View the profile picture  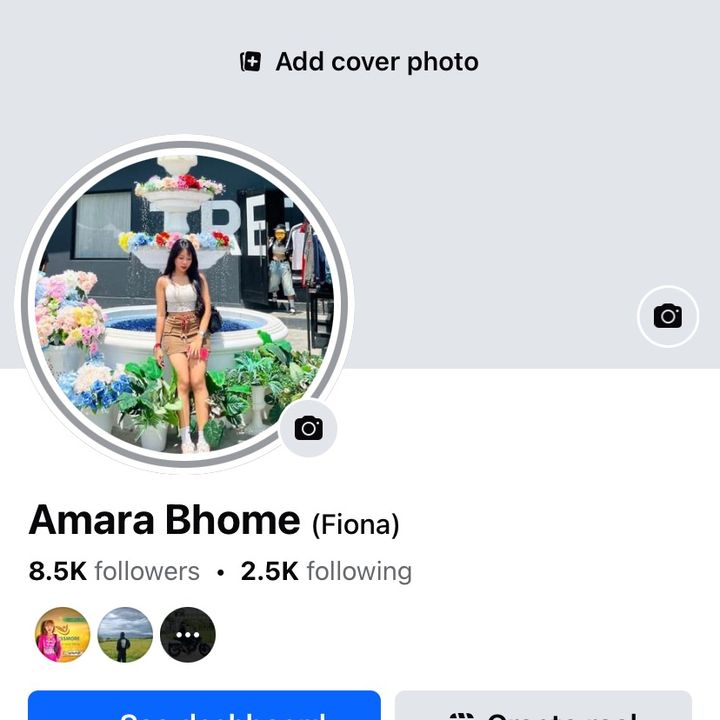point(180,300)
